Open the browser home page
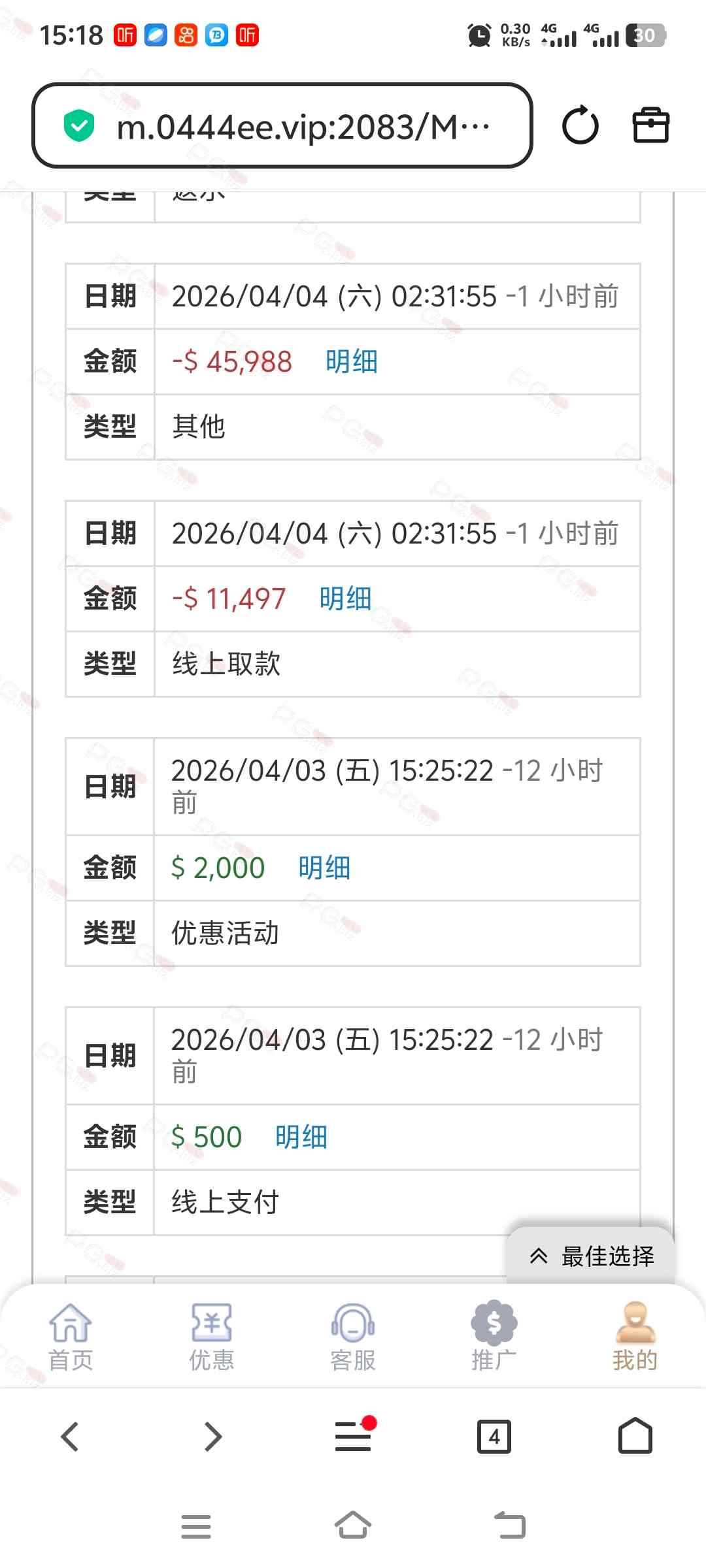This screenshot has height=1568, width=706. coord(635,1437)
